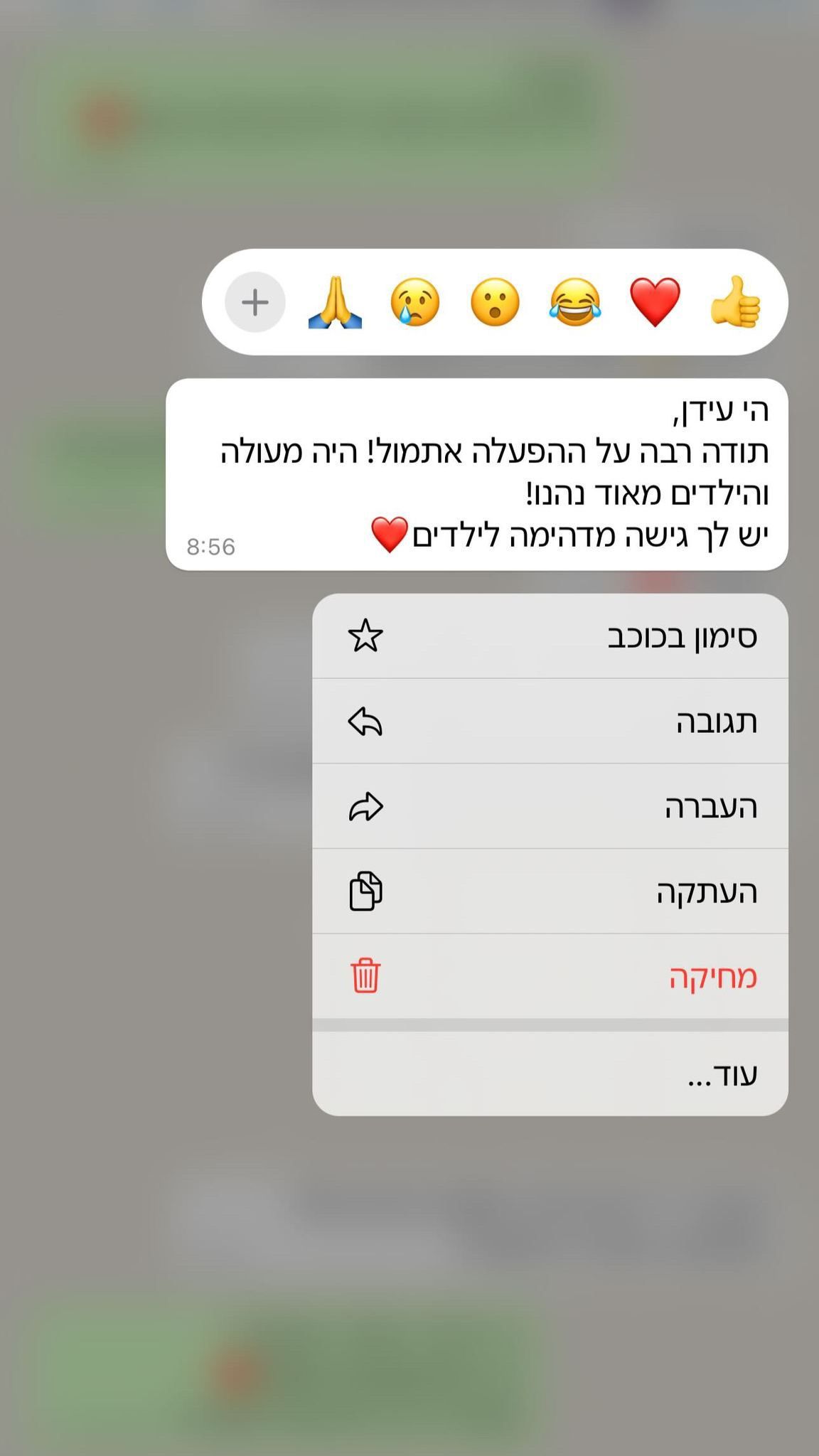The height and width of the screenshot is (1456, 819).
Task: Open more emoji reactions with the plus button
Action: tap(255, 302)
